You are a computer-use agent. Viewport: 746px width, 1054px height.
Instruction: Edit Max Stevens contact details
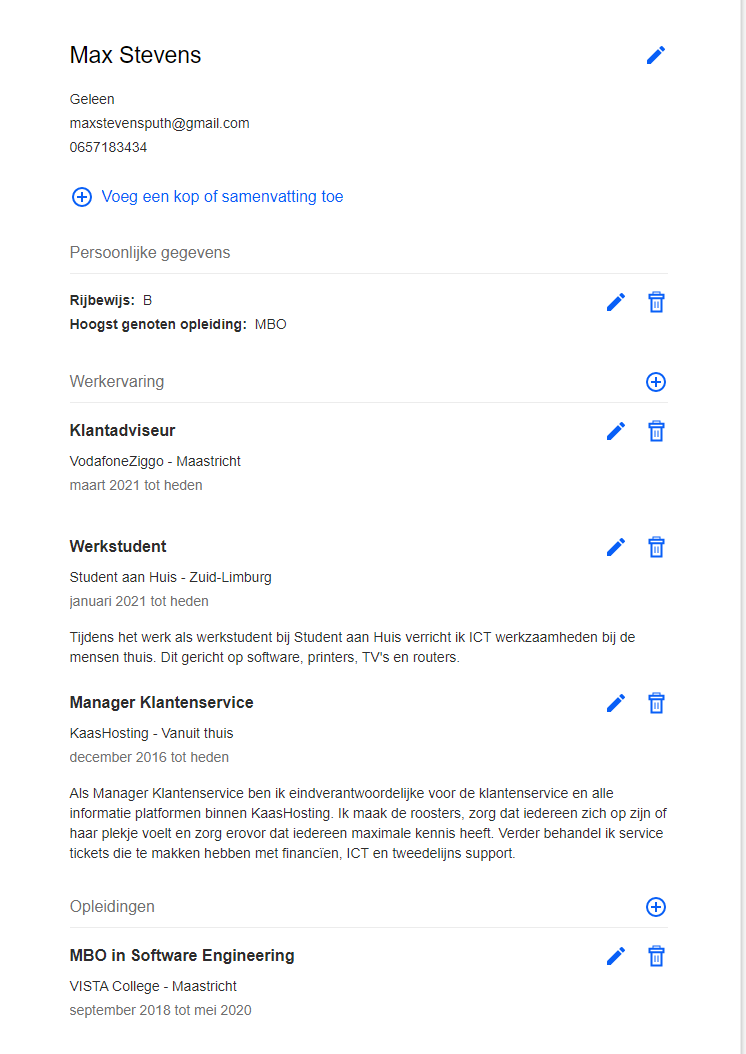click(656, 55)
